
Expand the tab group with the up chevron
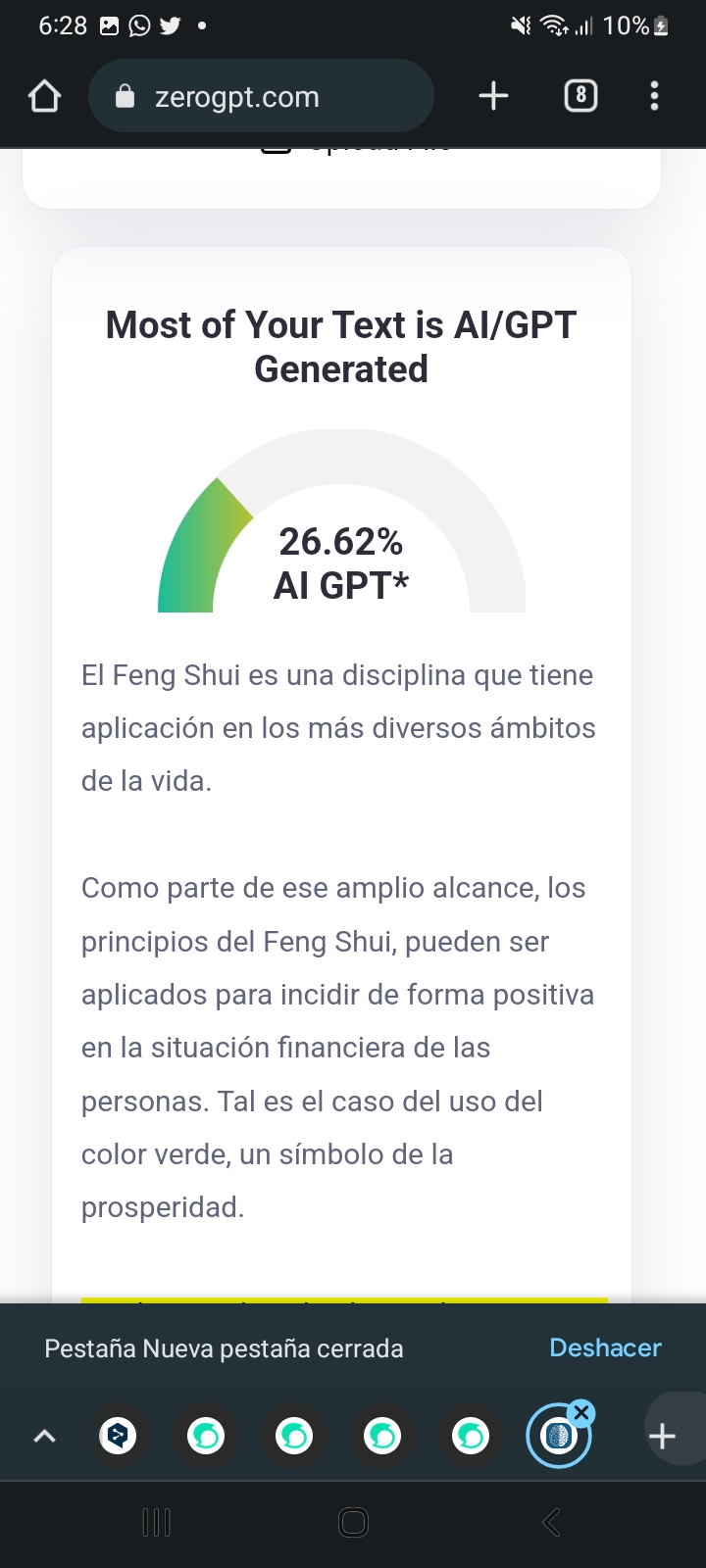[x=45, y=1437]
